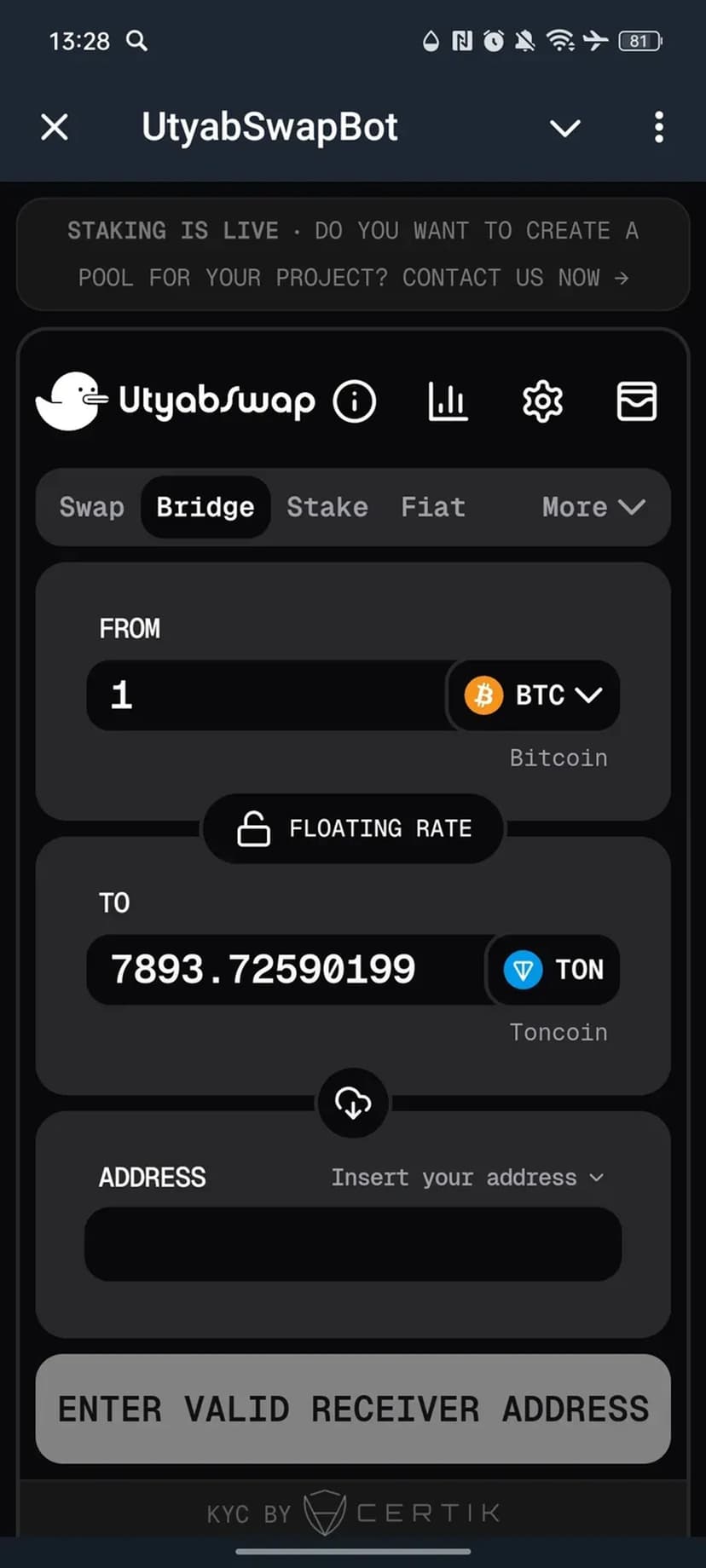The width and height of the screenshot is (706, 1568).
Task: Go to the Stake tab
Action: (327, 507)
